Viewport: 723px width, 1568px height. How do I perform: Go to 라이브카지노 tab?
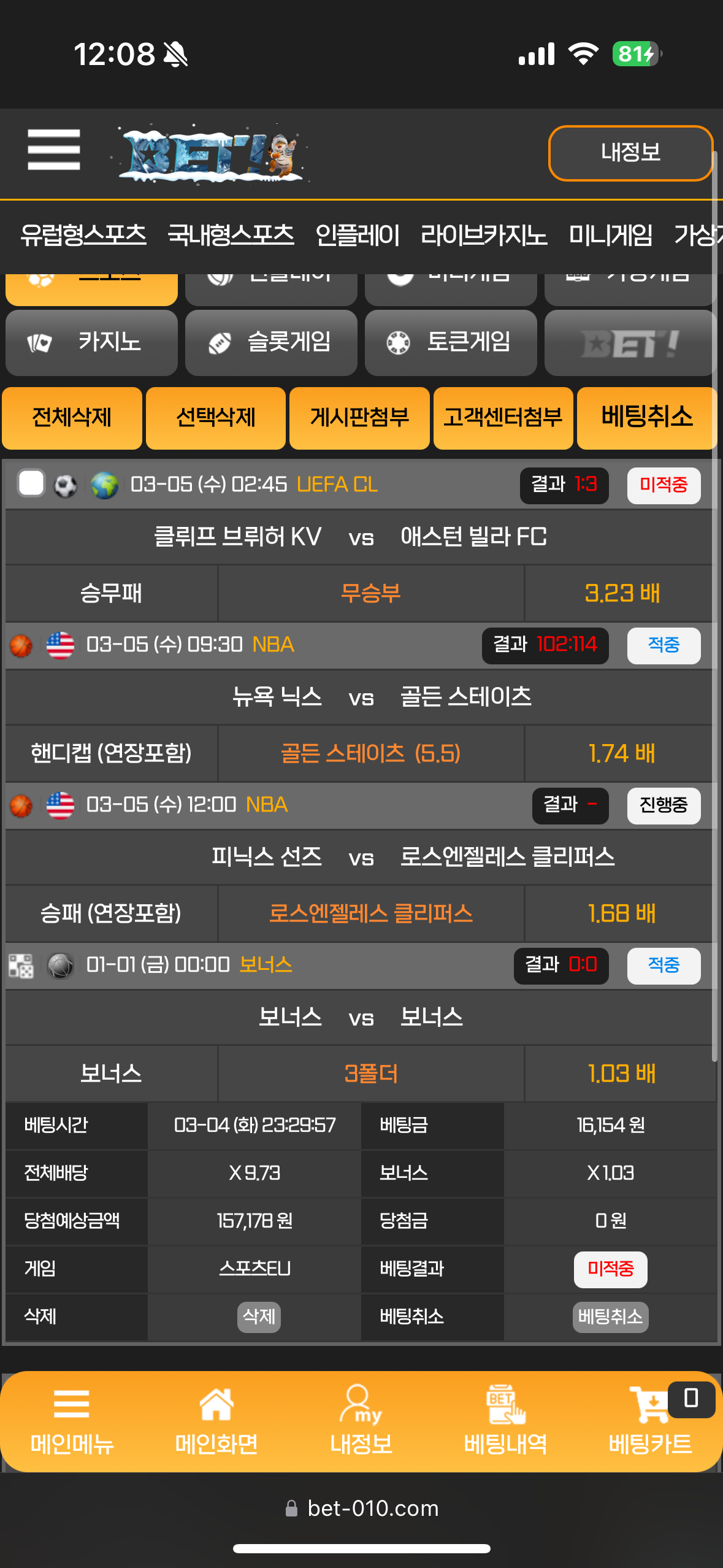point(483,235)
